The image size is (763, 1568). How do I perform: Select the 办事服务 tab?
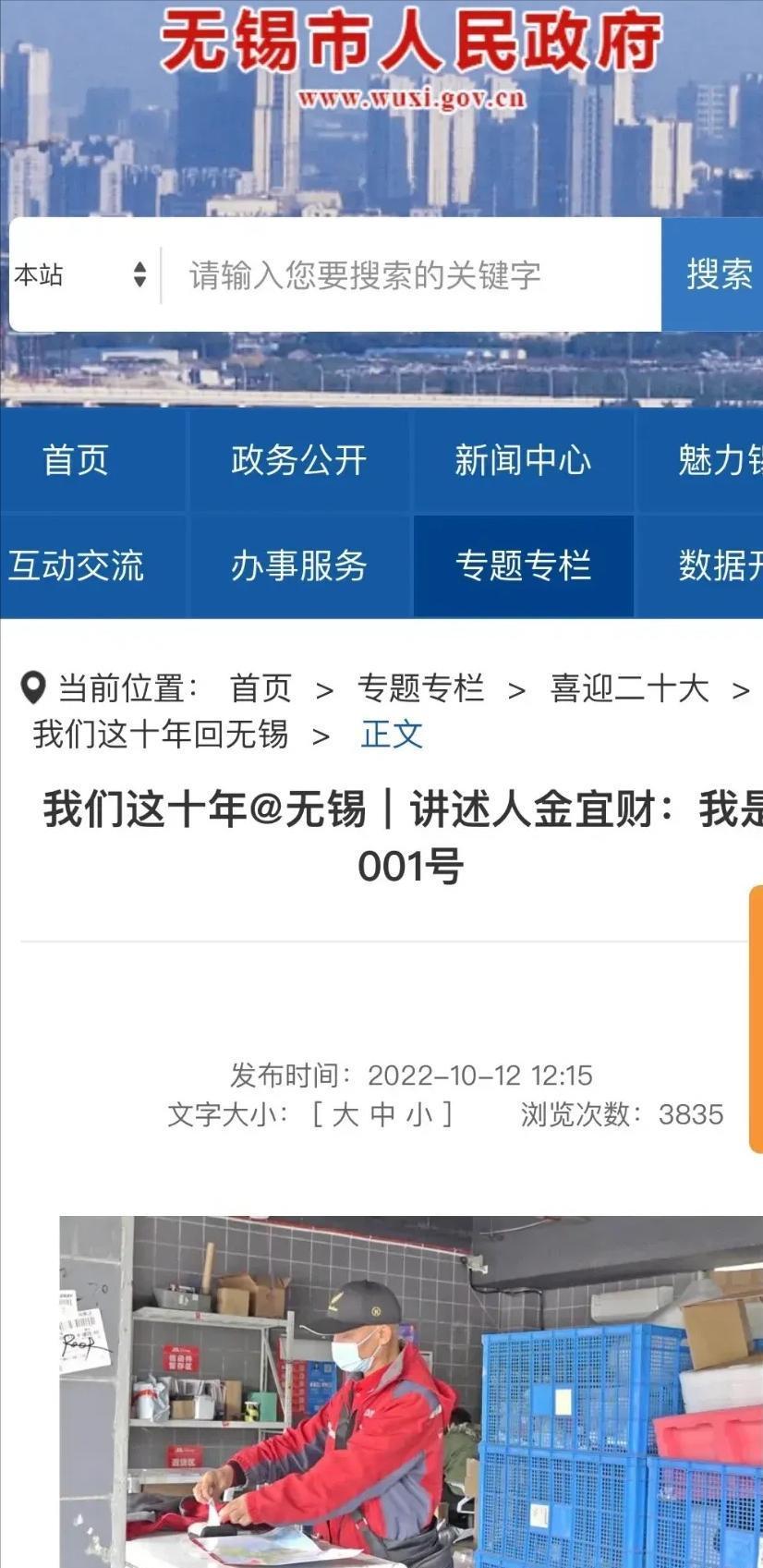pos(298,565)
